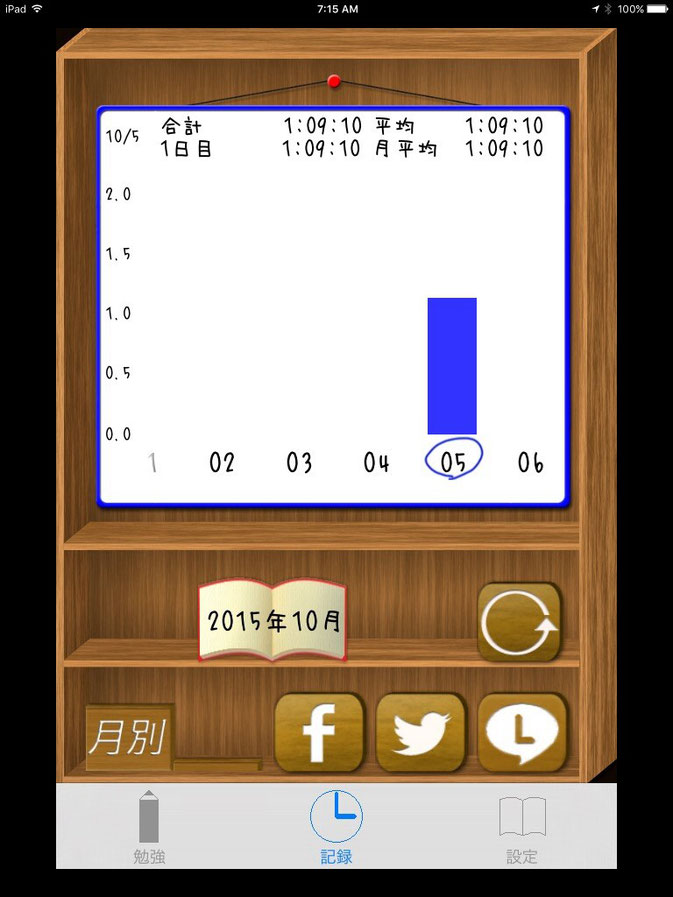
Task: Share record via LINE icon
Action: pos(522,733)
